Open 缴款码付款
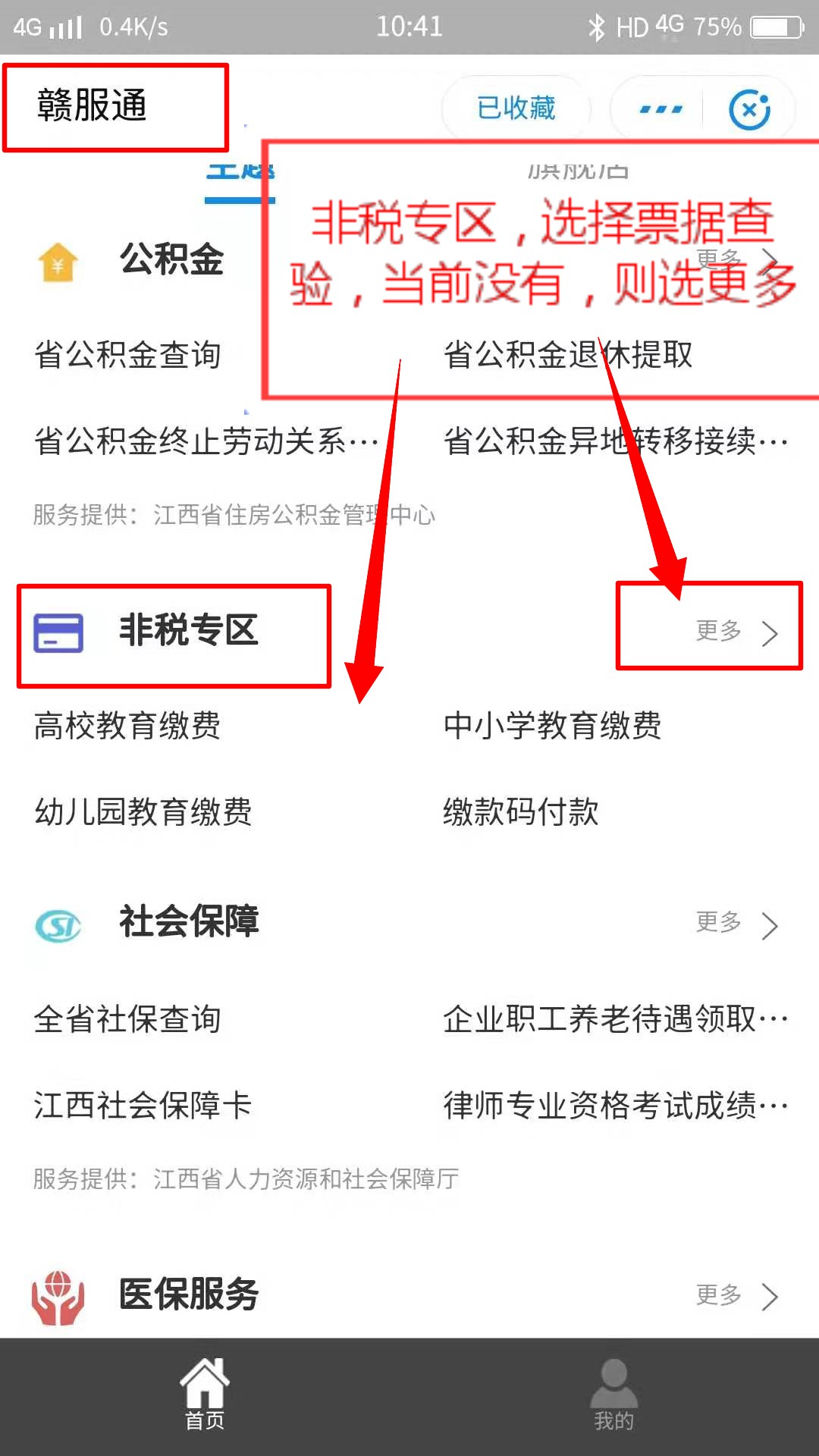Screen dimensions: 819x1456 click(x=521, y=812)
